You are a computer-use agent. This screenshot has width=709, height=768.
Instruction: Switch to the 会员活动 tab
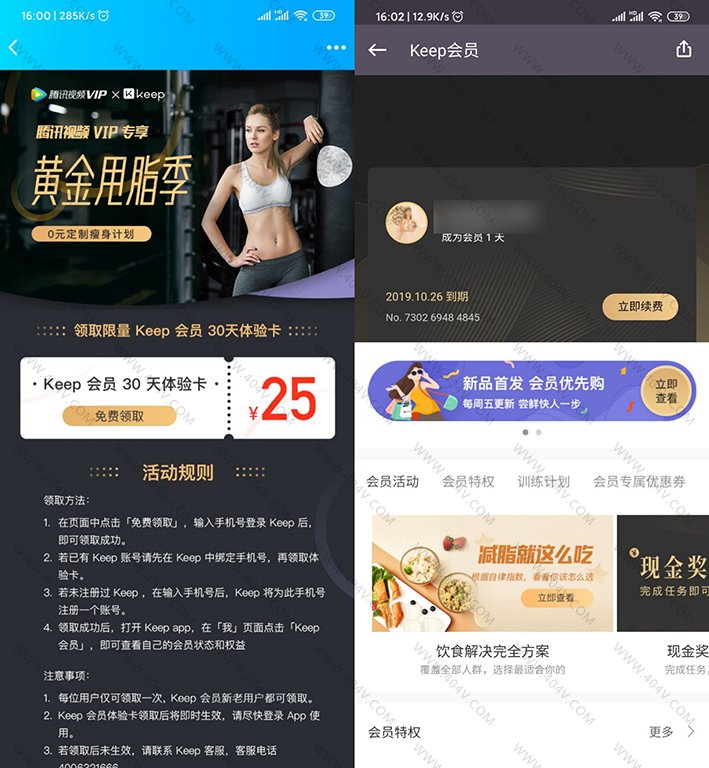click(392, 481)
